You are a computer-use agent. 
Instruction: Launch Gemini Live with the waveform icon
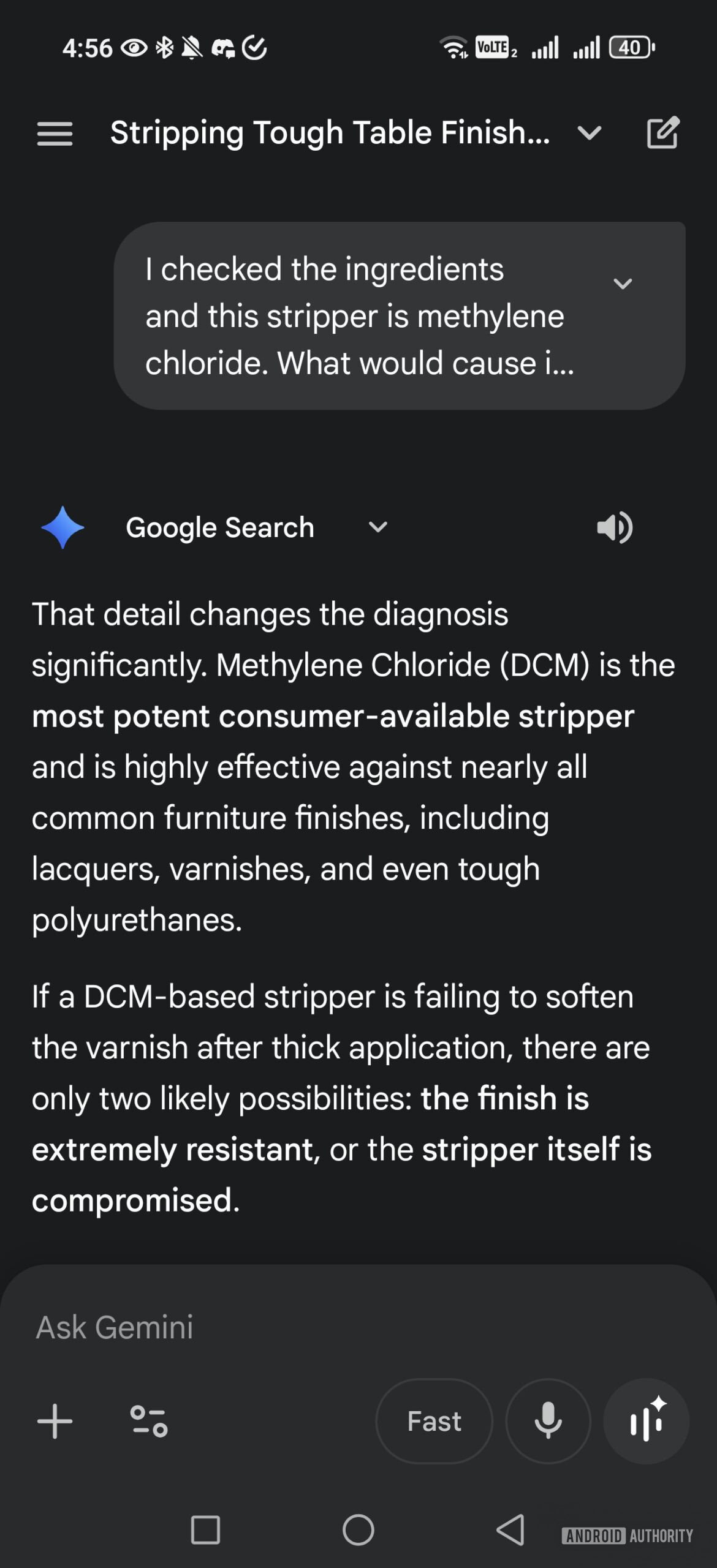pos(647,1422)
